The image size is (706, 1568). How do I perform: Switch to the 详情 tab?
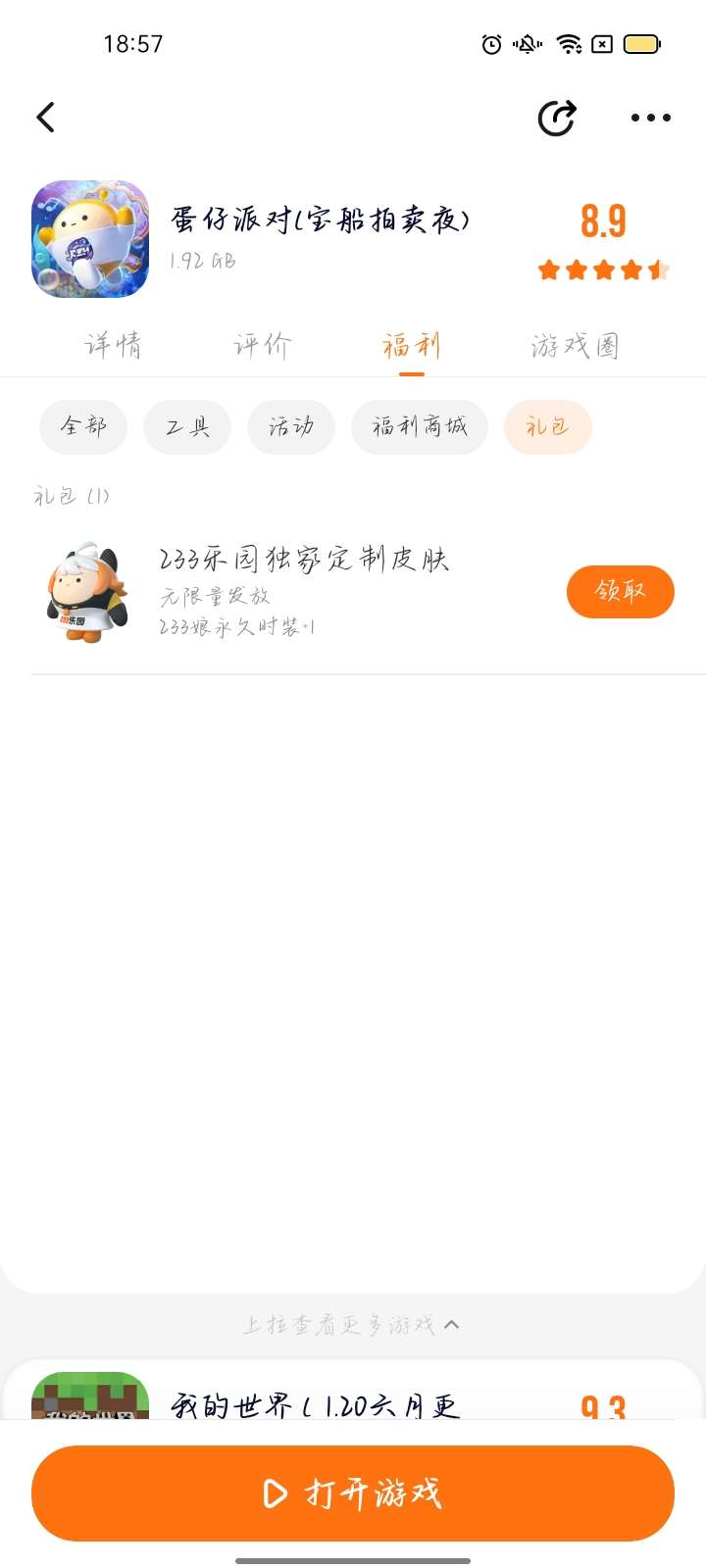113,345
